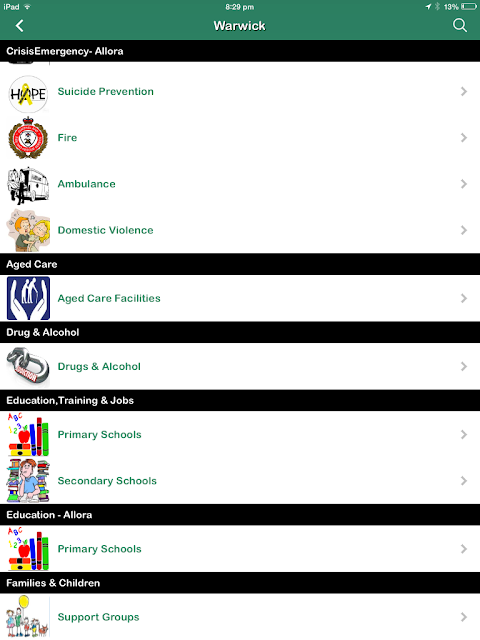This screenshot has width=480, height=640.
Task: Select Ambulance
Action: 240,184
